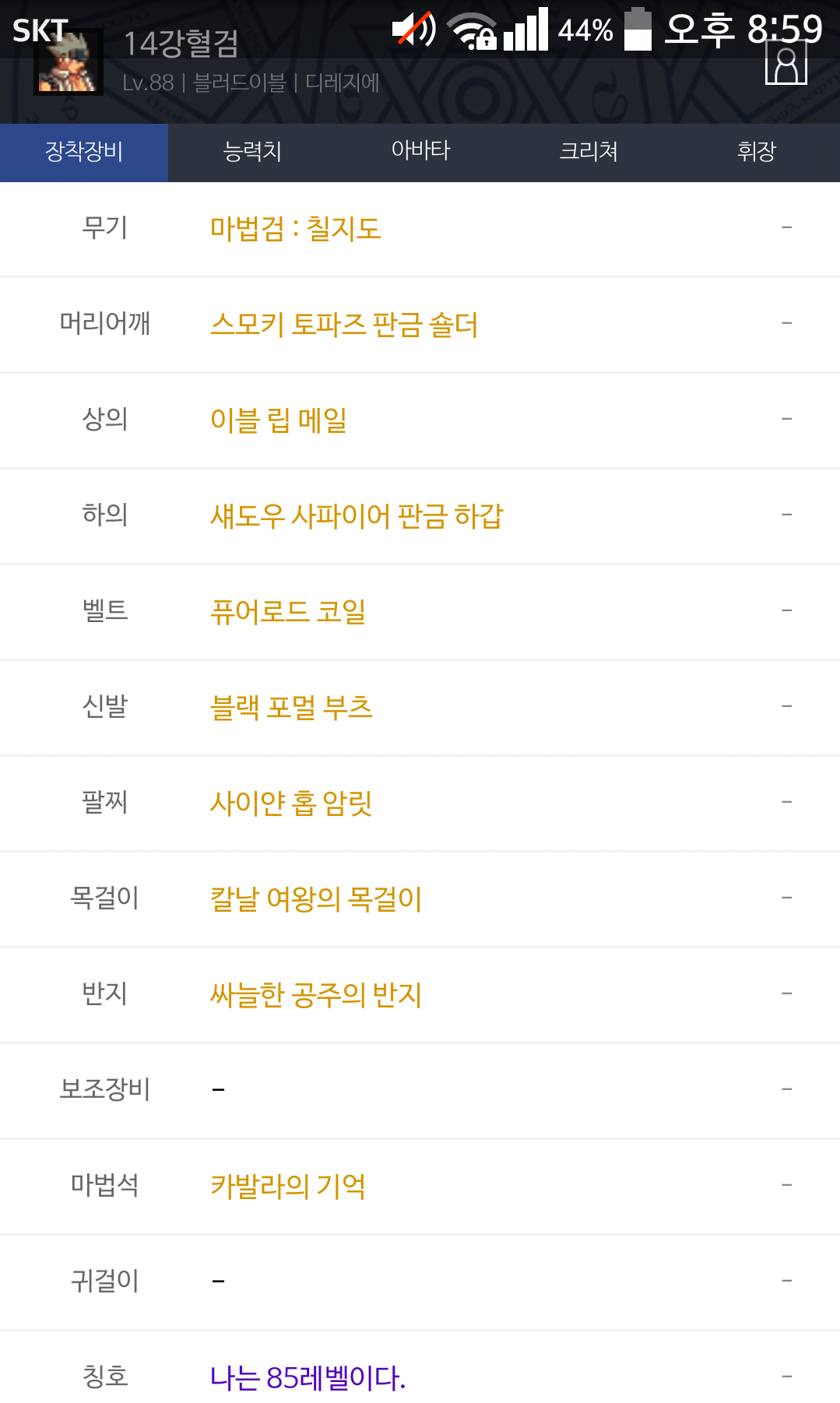Image resolution: width=840 pixels, height=1403 pixels.
Task: Open belt item 퓨어로드 코일
Action: pos(288,612)
